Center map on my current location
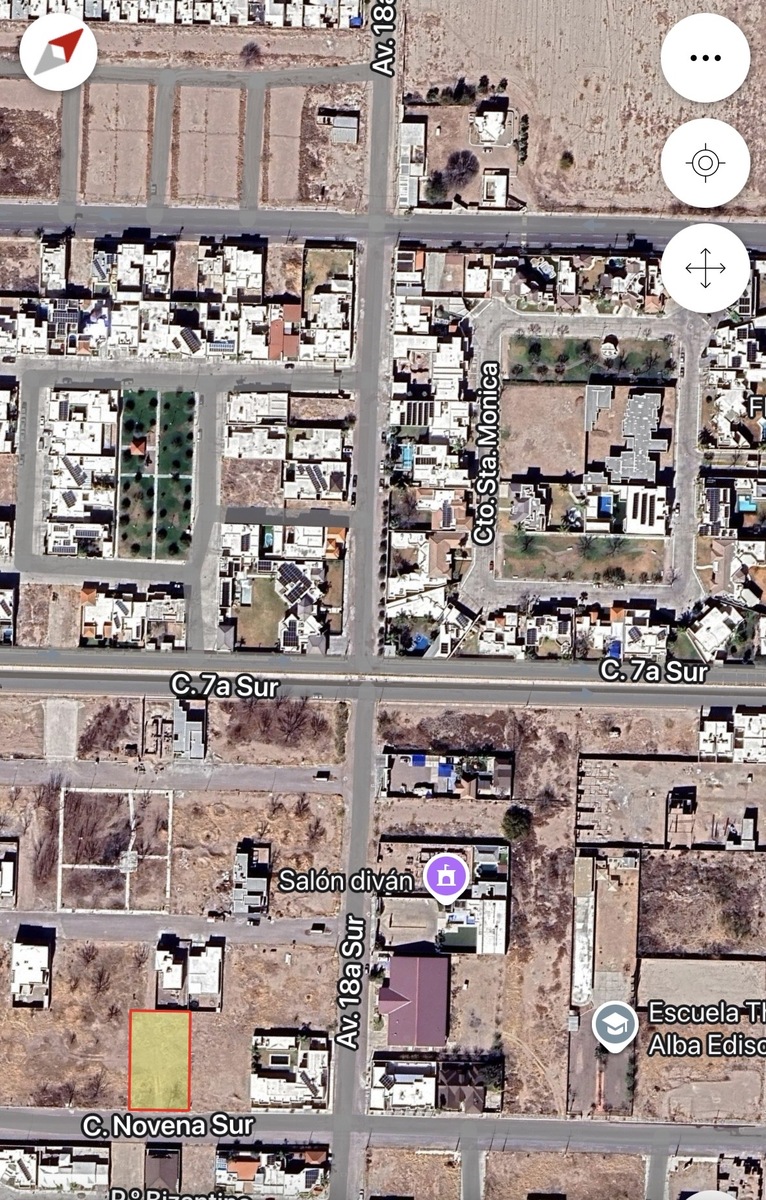This screenshot has height=1200, width=766. click(705, 163)
